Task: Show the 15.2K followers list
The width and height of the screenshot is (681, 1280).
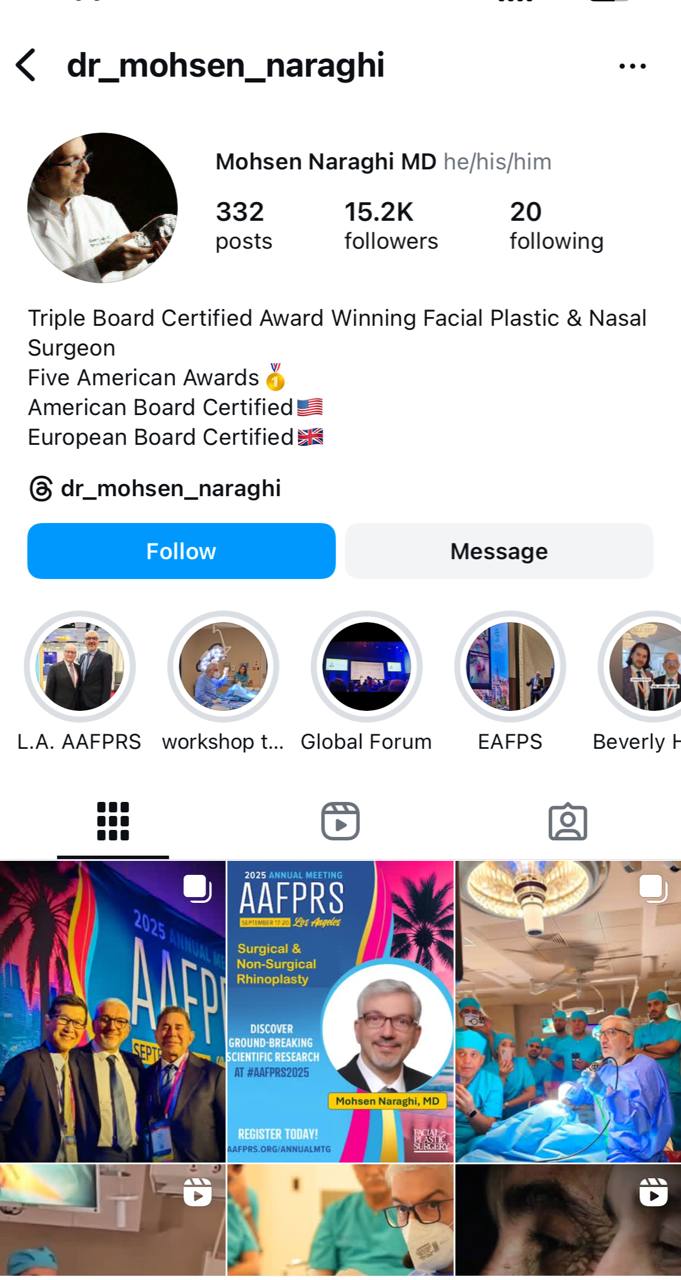Action: [390, 225]
